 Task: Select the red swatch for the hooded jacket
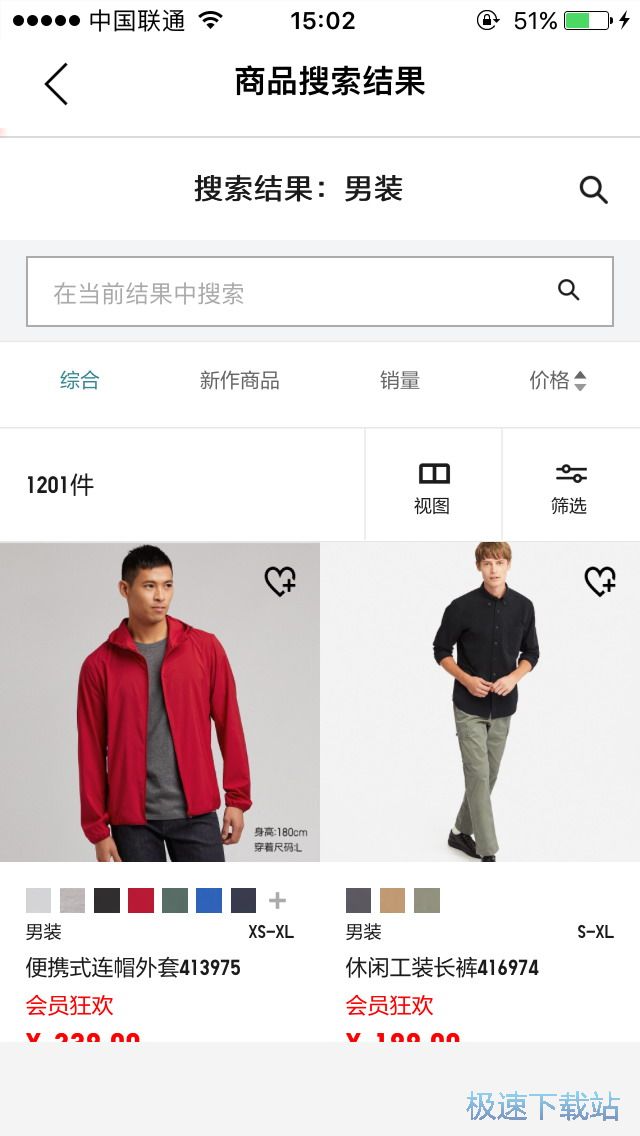[x=141, y=900]
